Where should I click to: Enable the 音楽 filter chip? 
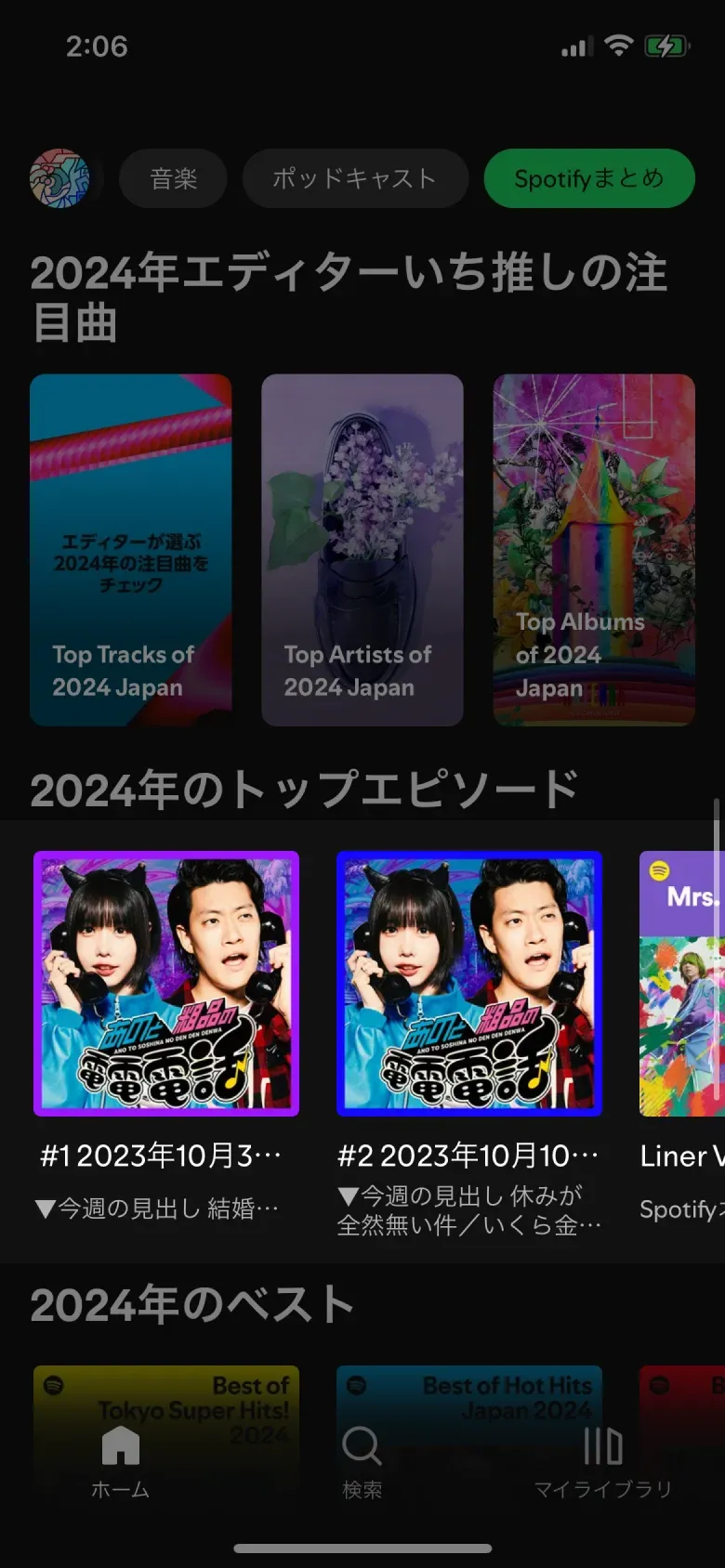[172, 178]
